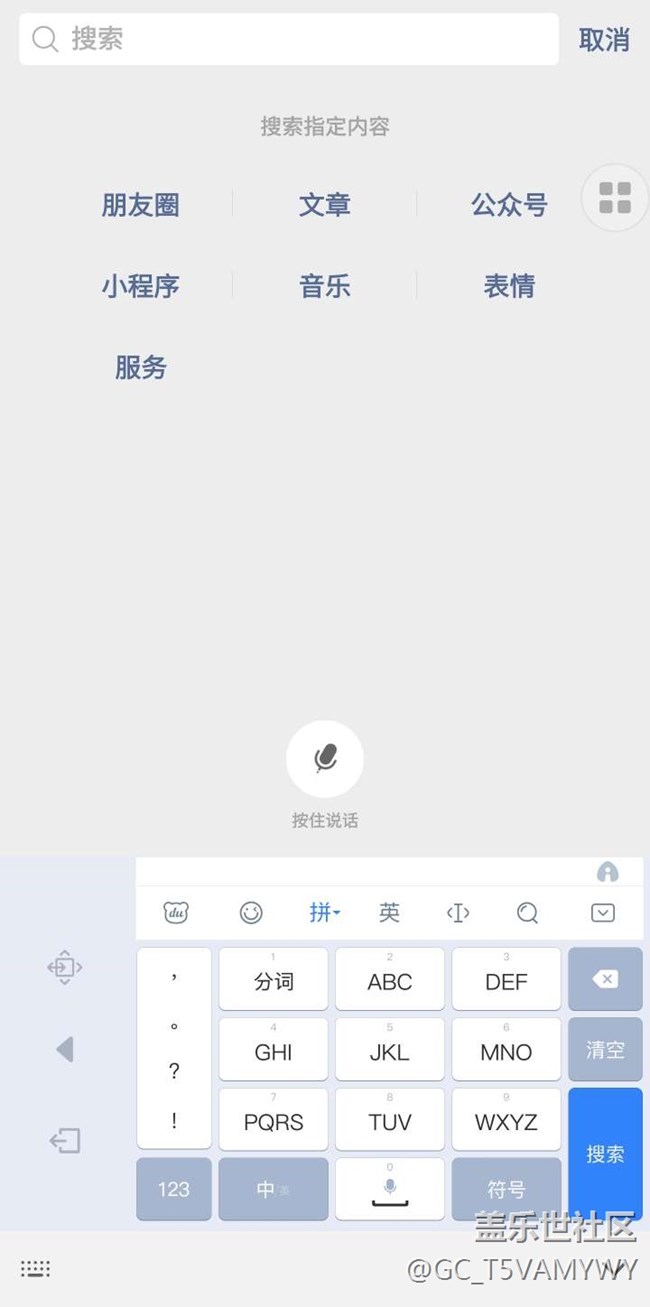Image resolution: width=650 pixels, height=1307 pixels.
Task: Select the 文章 search category
Action: [x=325, y=205]
